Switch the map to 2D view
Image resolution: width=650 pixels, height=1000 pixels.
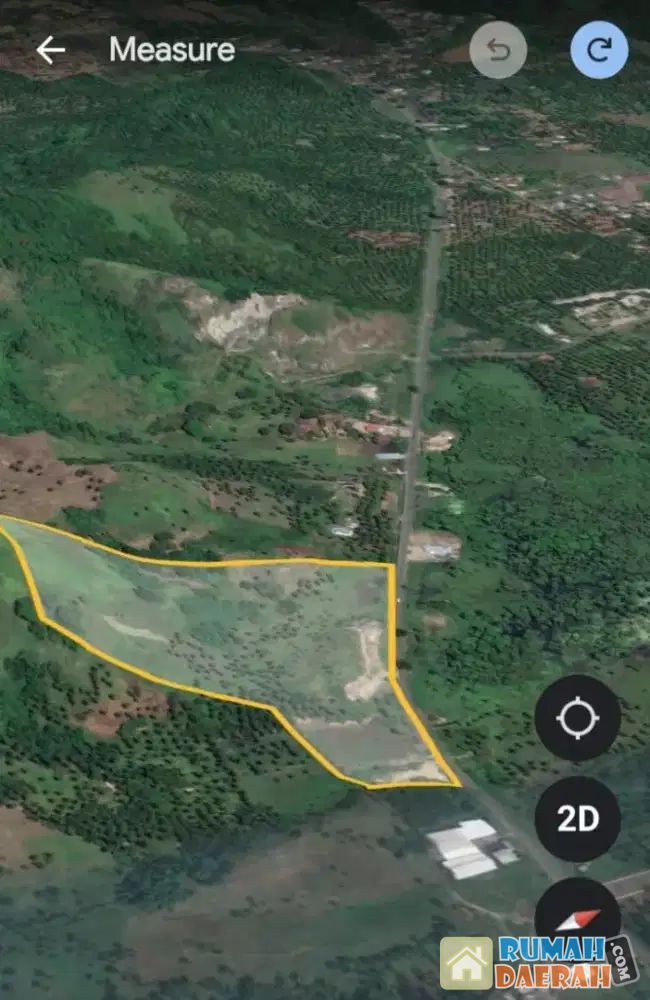577,819
